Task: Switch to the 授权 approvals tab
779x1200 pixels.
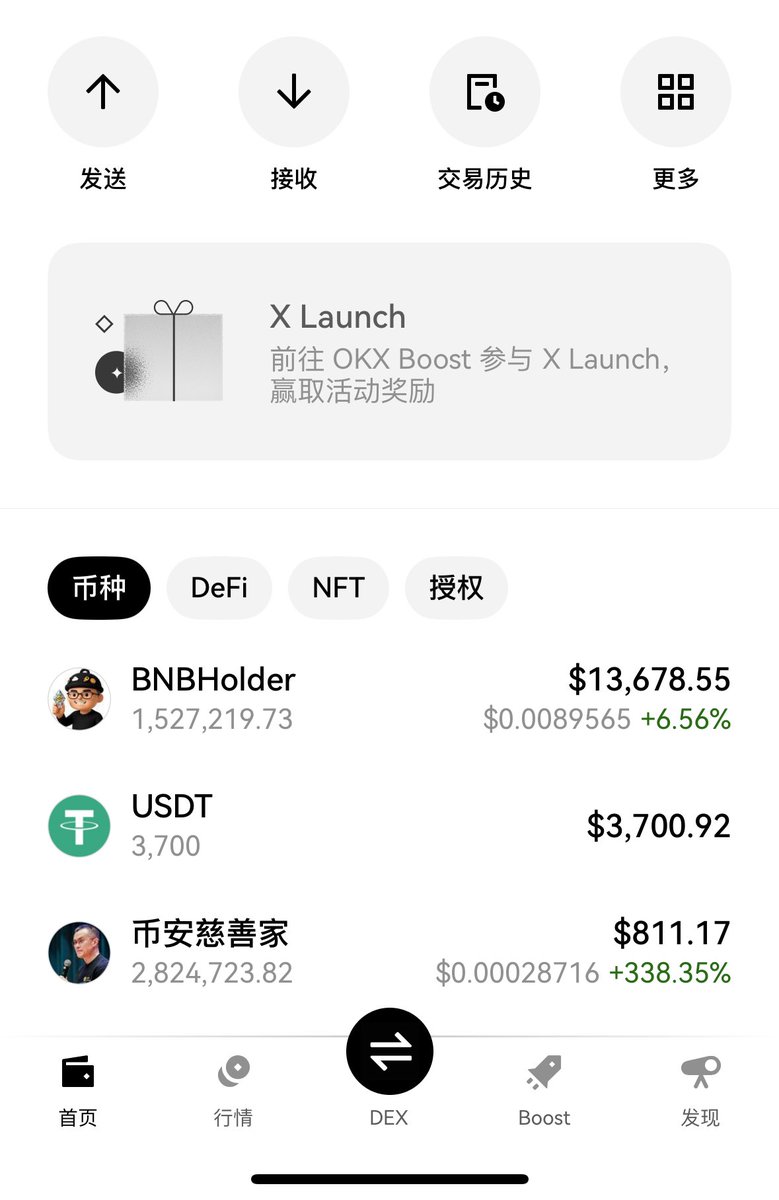Action: pos(456,588)
